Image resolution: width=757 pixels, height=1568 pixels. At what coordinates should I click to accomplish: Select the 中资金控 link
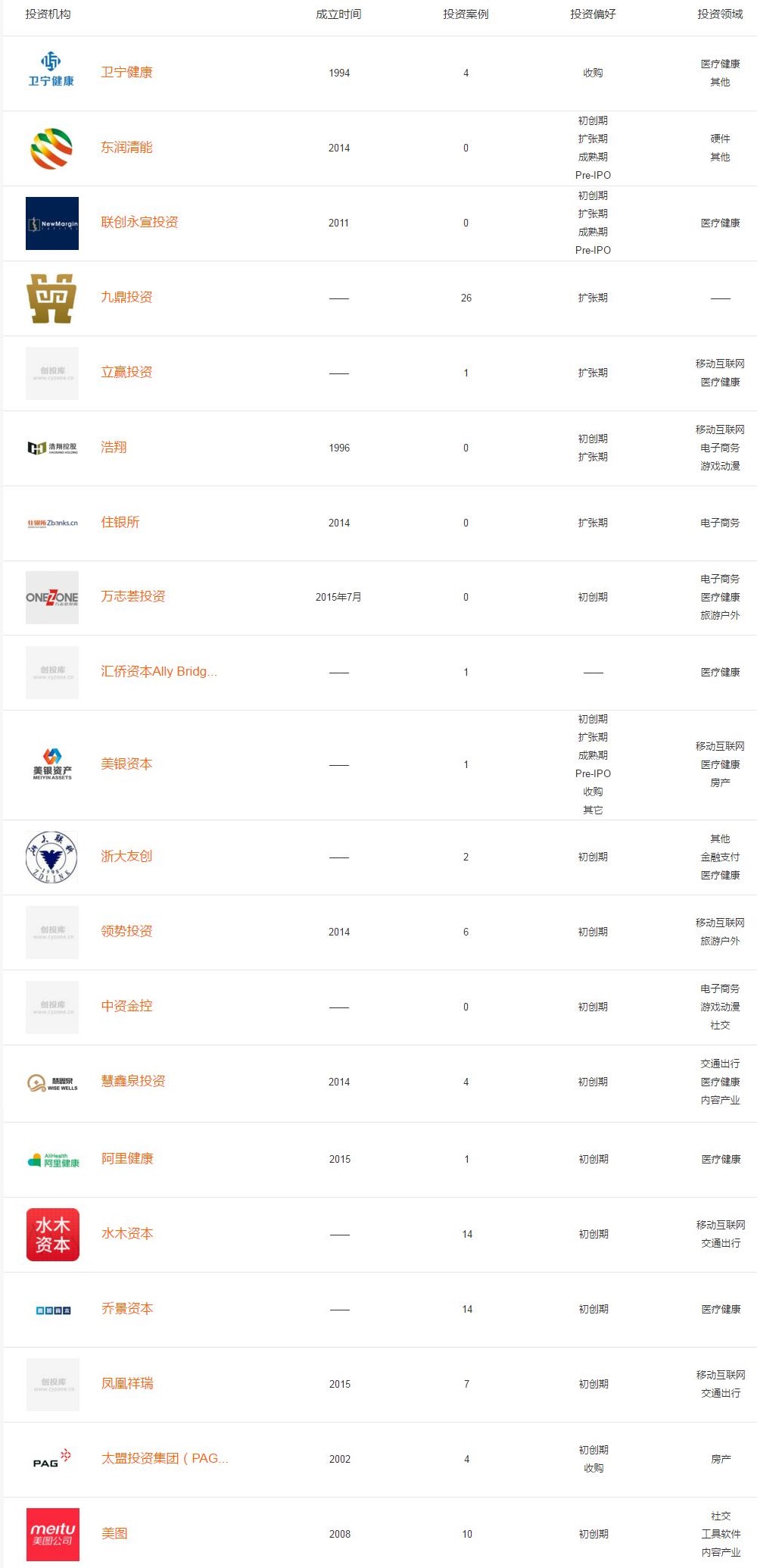[126, 1006]
